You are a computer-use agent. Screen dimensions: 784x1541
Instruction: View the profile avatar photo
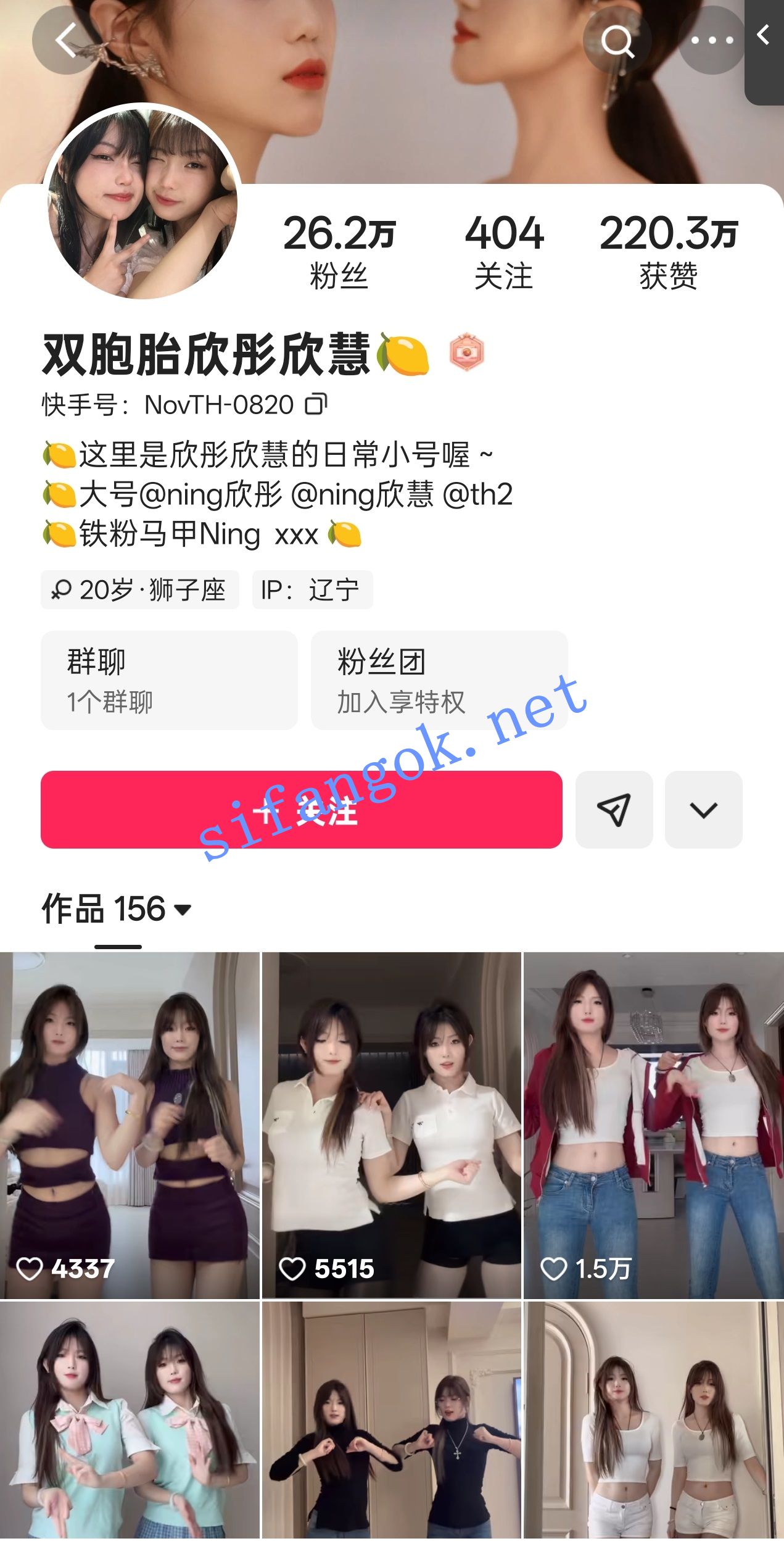(x=142, y=202)
